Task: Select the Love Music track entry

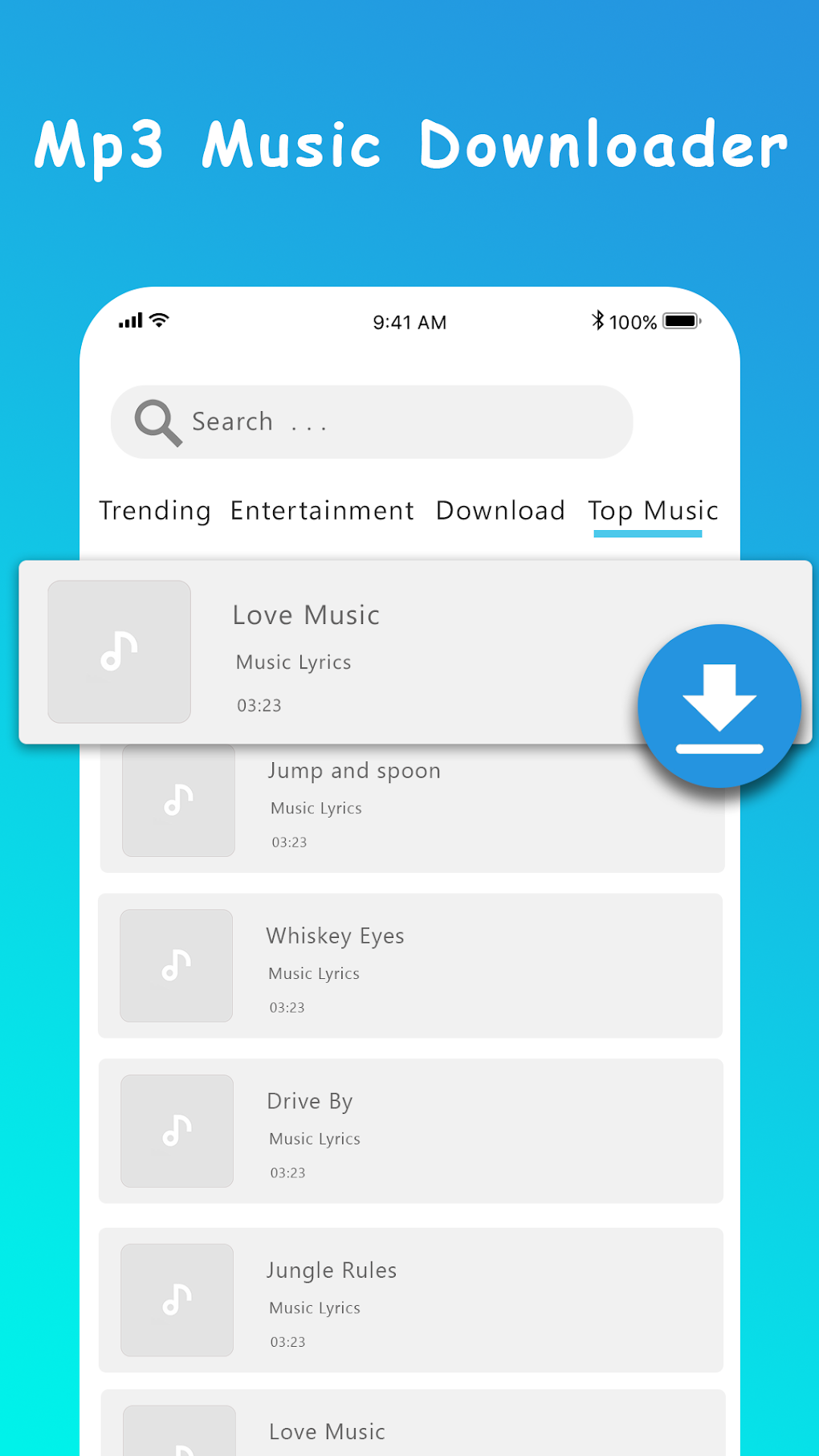Action: pos(306,615)
